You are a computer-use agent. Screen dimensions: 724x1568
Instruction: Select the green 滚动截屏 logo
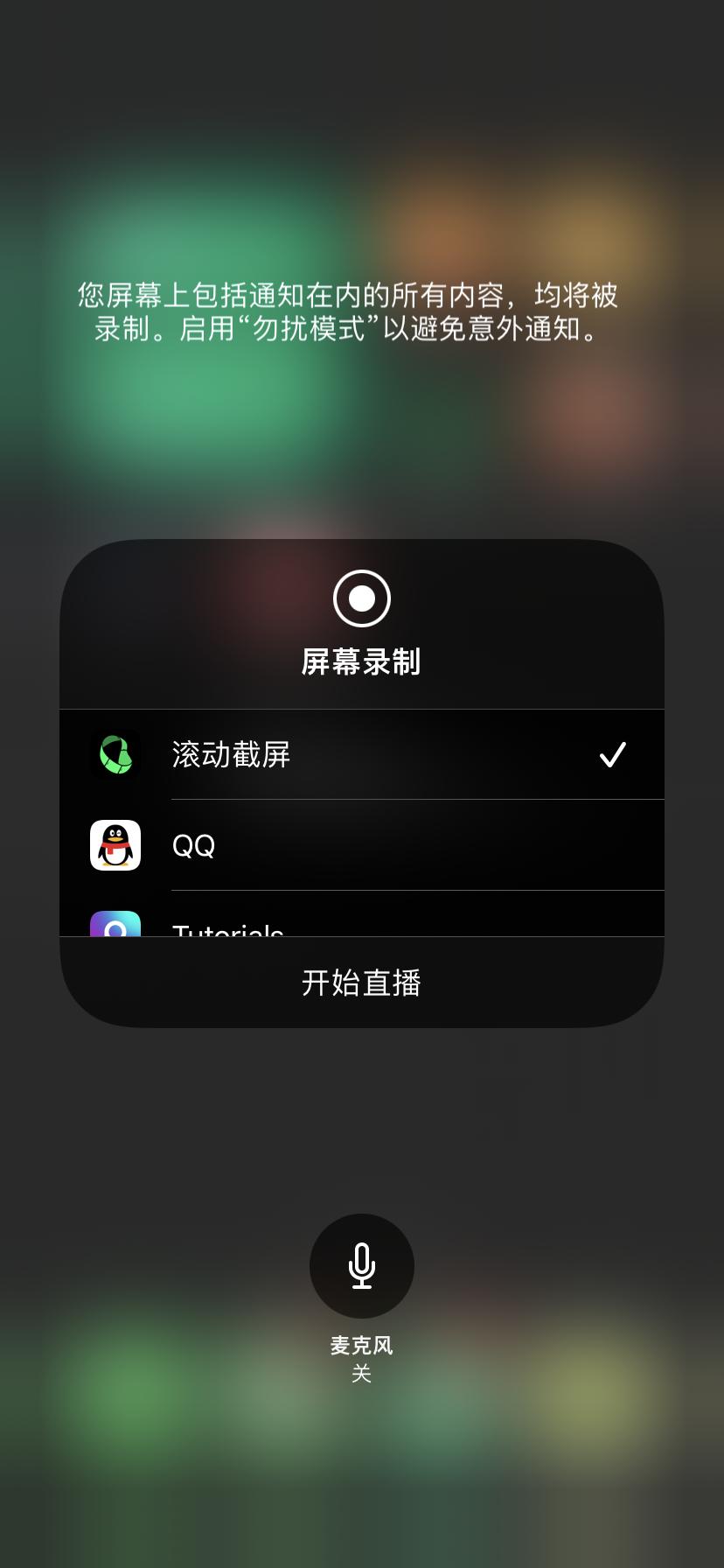(115, 754)
